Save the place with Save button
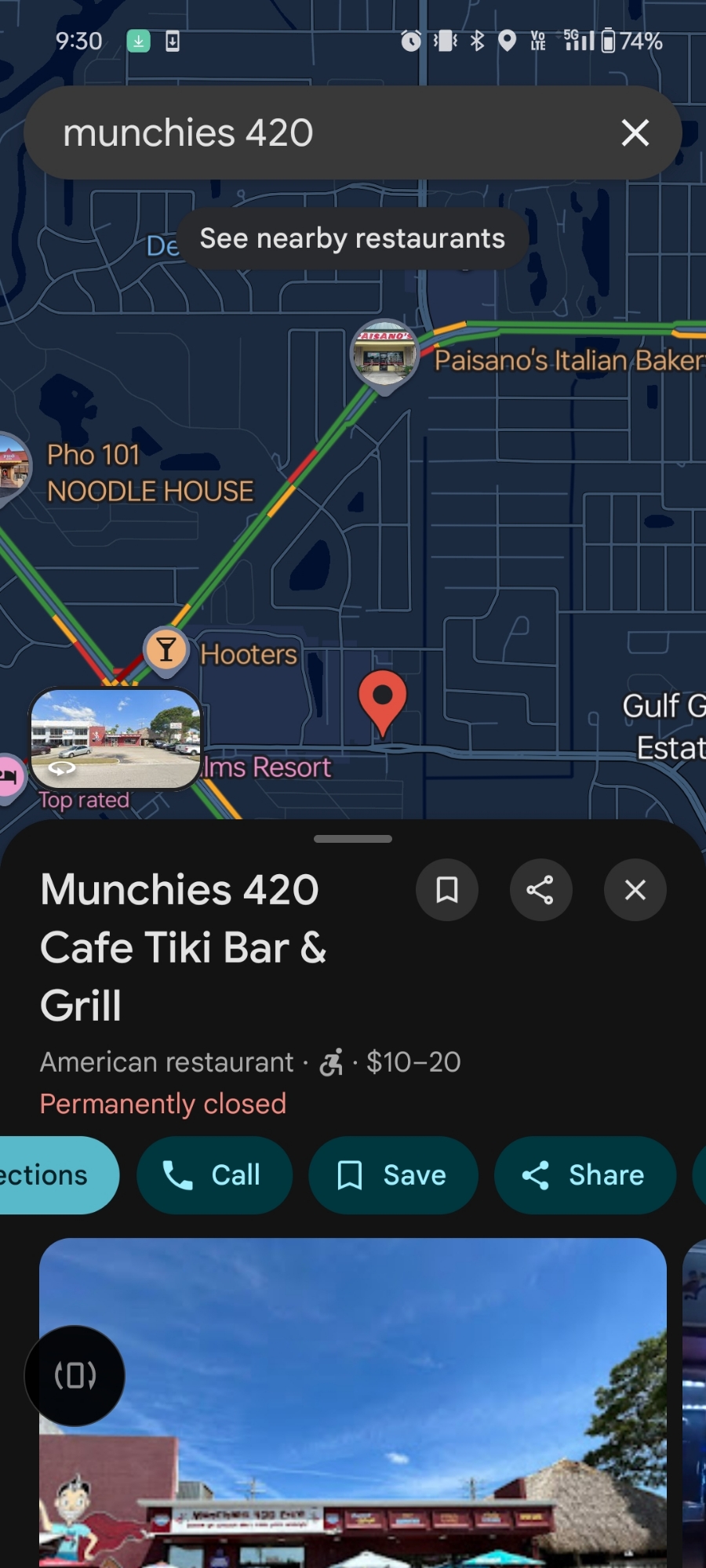Image resolution: width=706 pixels, height=1568 pixels. click(x=393, y=1175)
